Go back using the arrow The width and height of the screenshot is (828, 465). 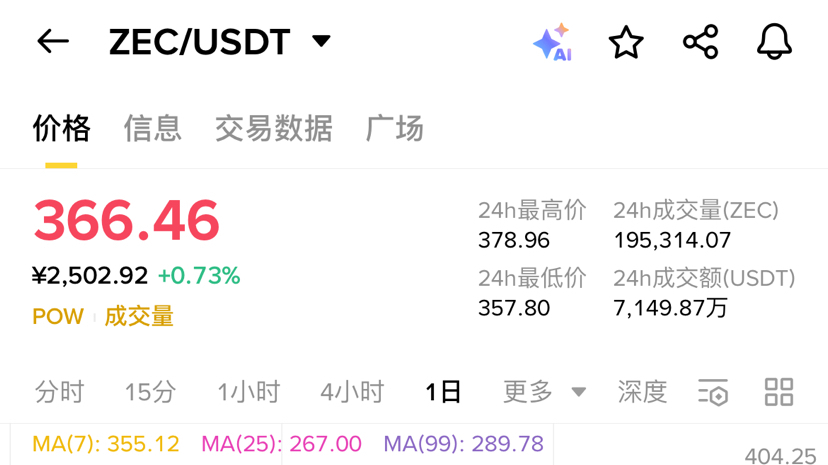point(53,42)
